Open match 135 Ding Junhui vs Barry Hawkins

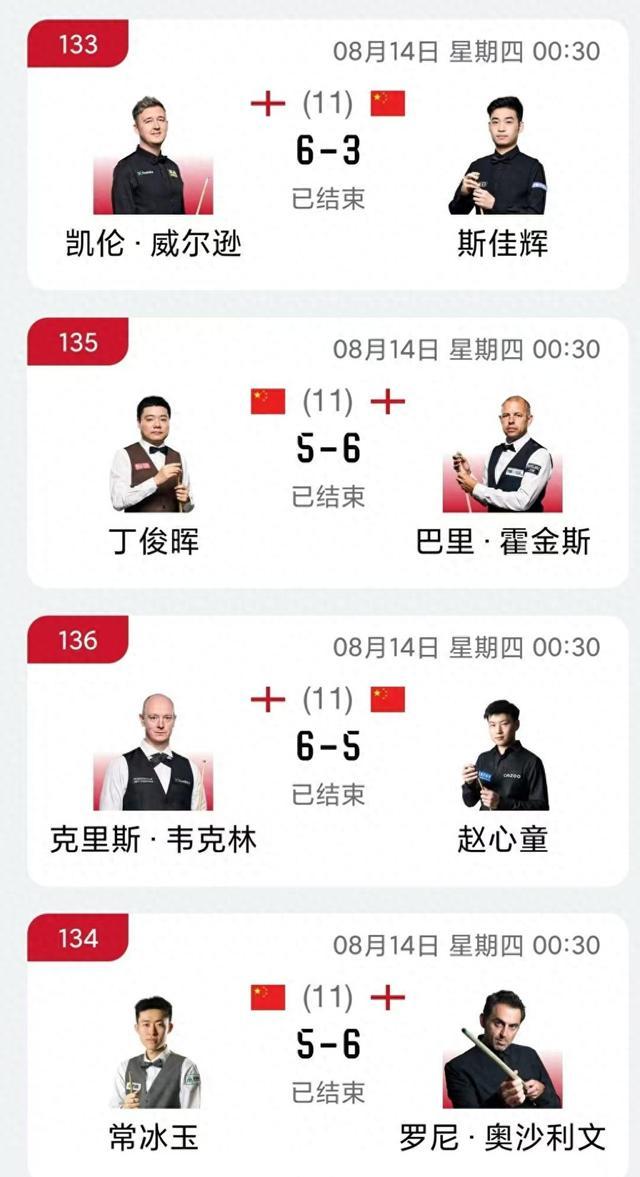tap(327, 450)
